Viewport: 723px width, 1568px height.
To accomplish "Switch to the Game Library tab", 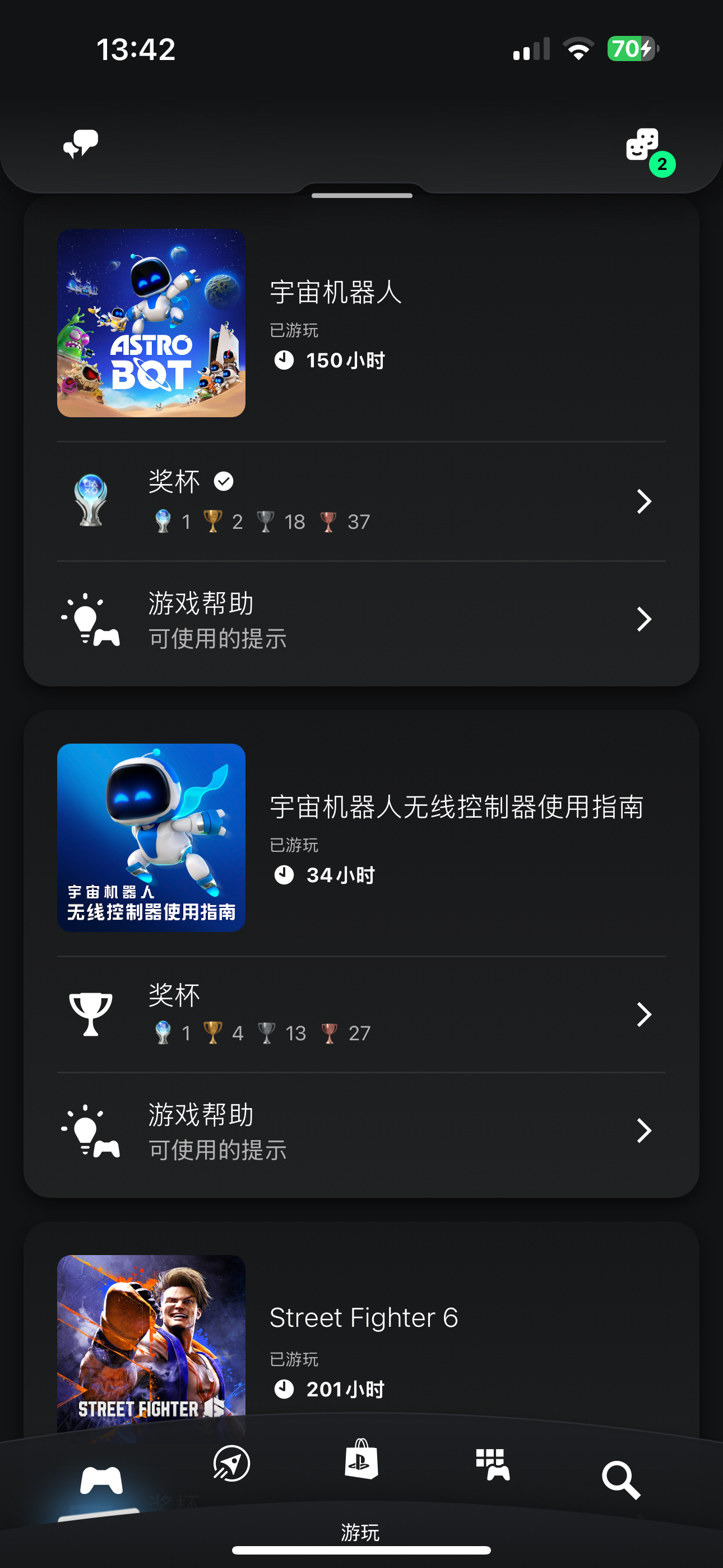I will (492, 1464).
